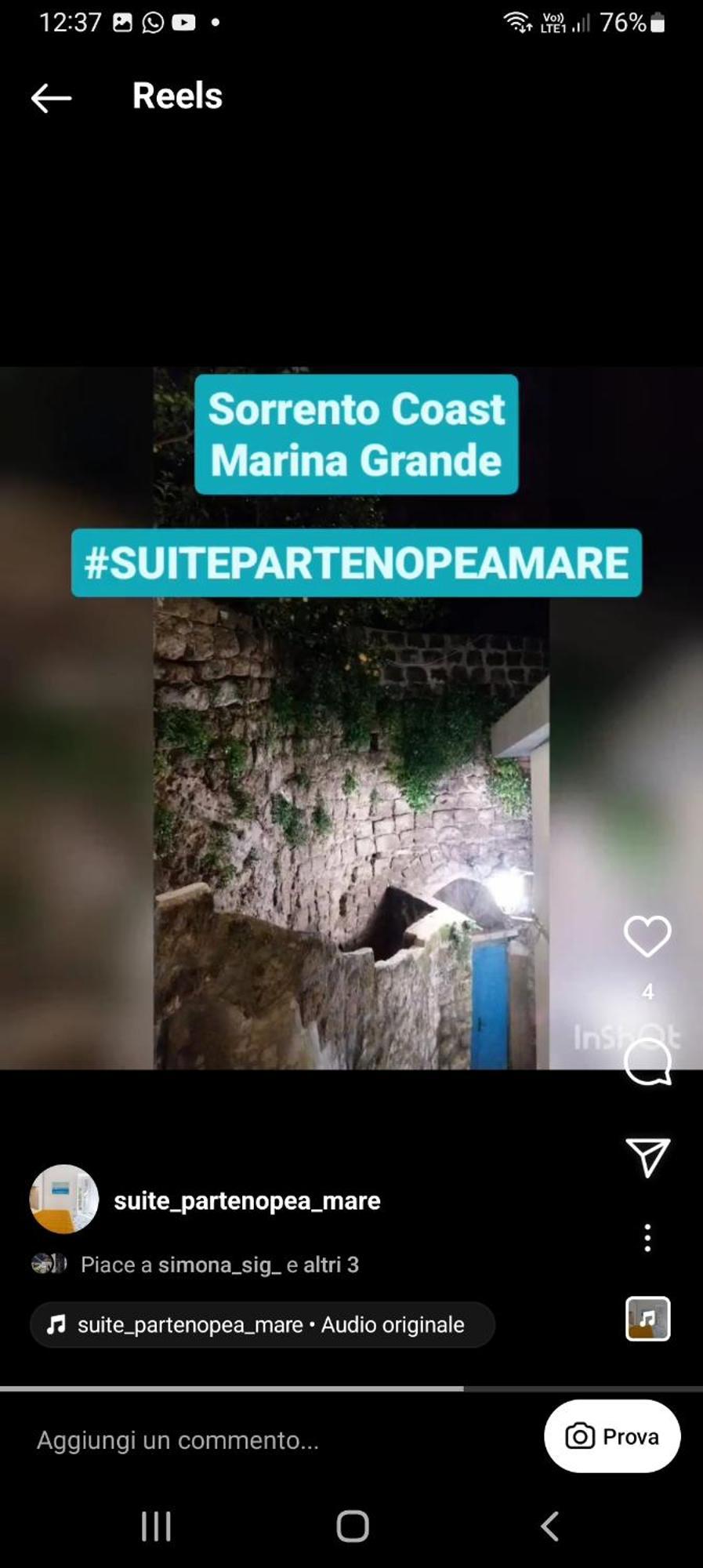Screen dimensions: 703x1568
Task: Like this reel with the heart icon
Action: [647, 936]
